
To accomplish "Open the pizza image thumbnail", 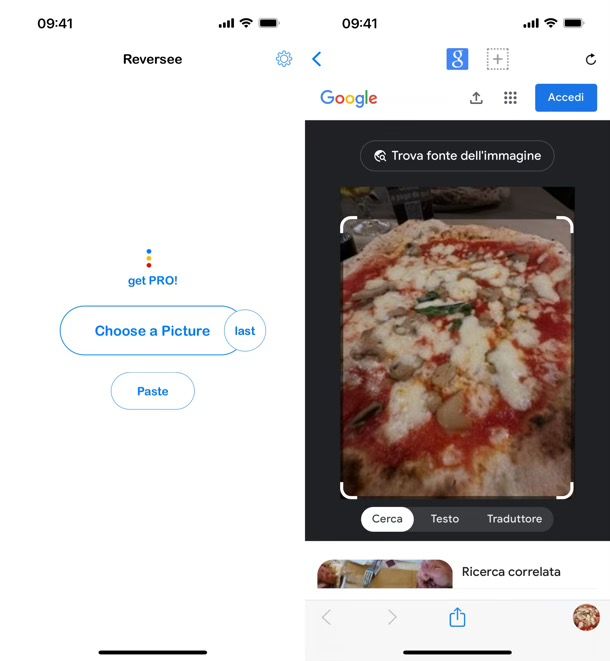I will pyautogui.click(x=586, y=618).
